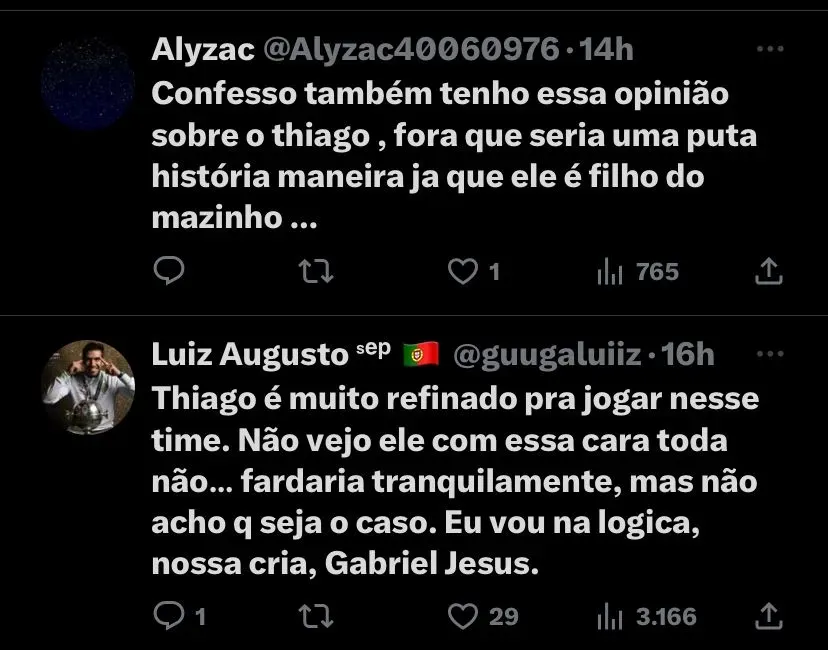Open the overflow menu on Alyzac's tweet
Viewport: 828px width, 650px height.
click(769, 49)
